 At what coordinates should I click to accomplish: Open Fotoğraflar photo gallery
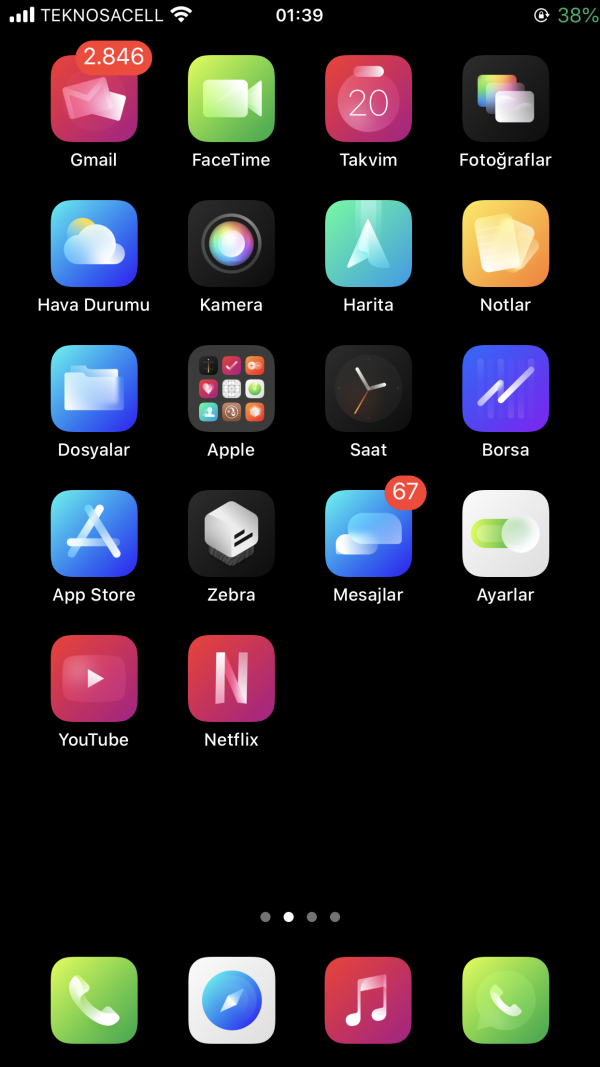pos(505,99)
